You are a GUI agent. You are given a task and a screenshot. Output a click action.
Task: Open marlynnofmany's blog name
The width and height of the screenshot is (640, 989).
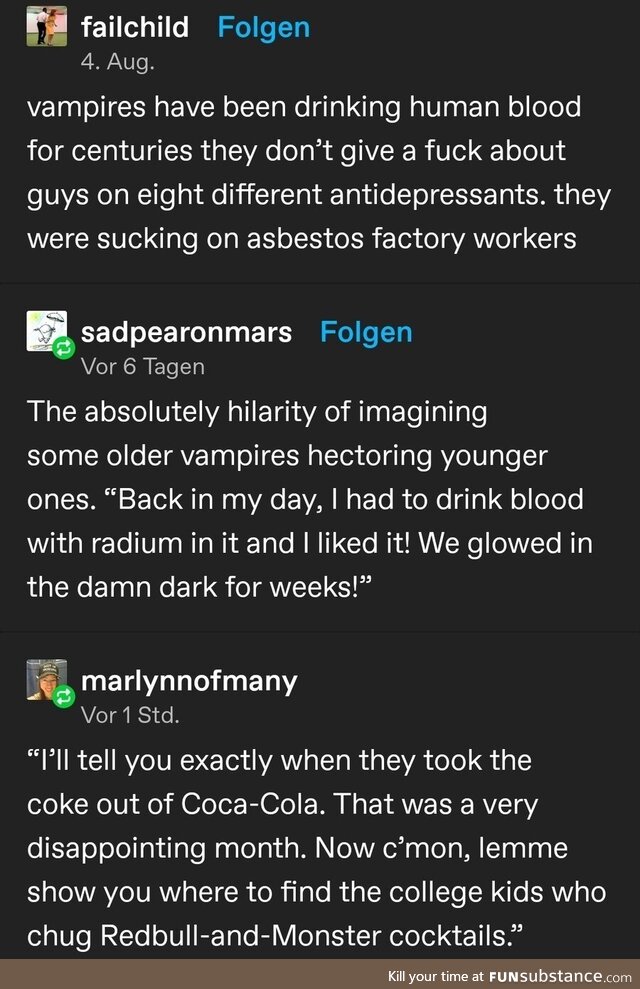[x=189, y=681]
